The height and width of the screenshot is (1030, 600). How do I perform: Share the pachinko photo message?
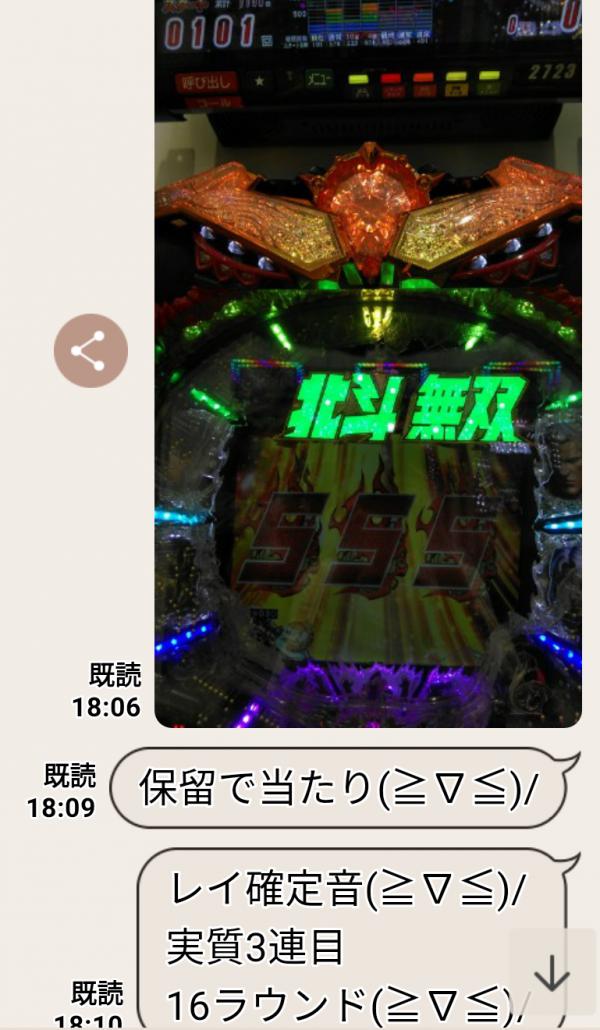tap(91, 351)
